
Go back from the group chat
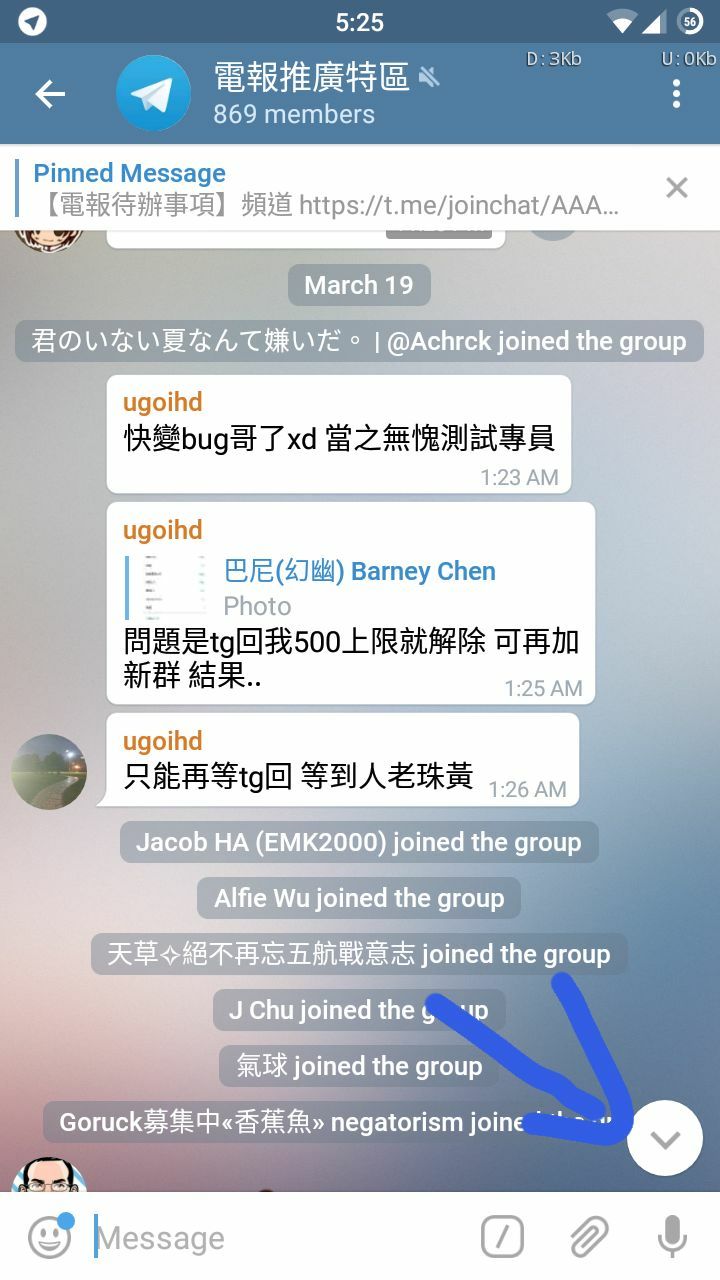coord(49,94)
